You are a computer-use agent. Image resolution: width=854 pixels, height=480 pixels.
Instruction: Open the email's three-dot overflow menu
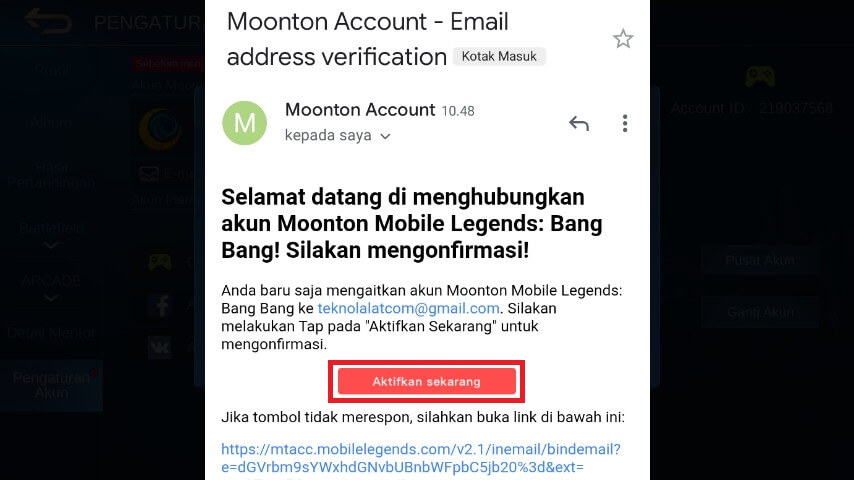pos(625,123)
